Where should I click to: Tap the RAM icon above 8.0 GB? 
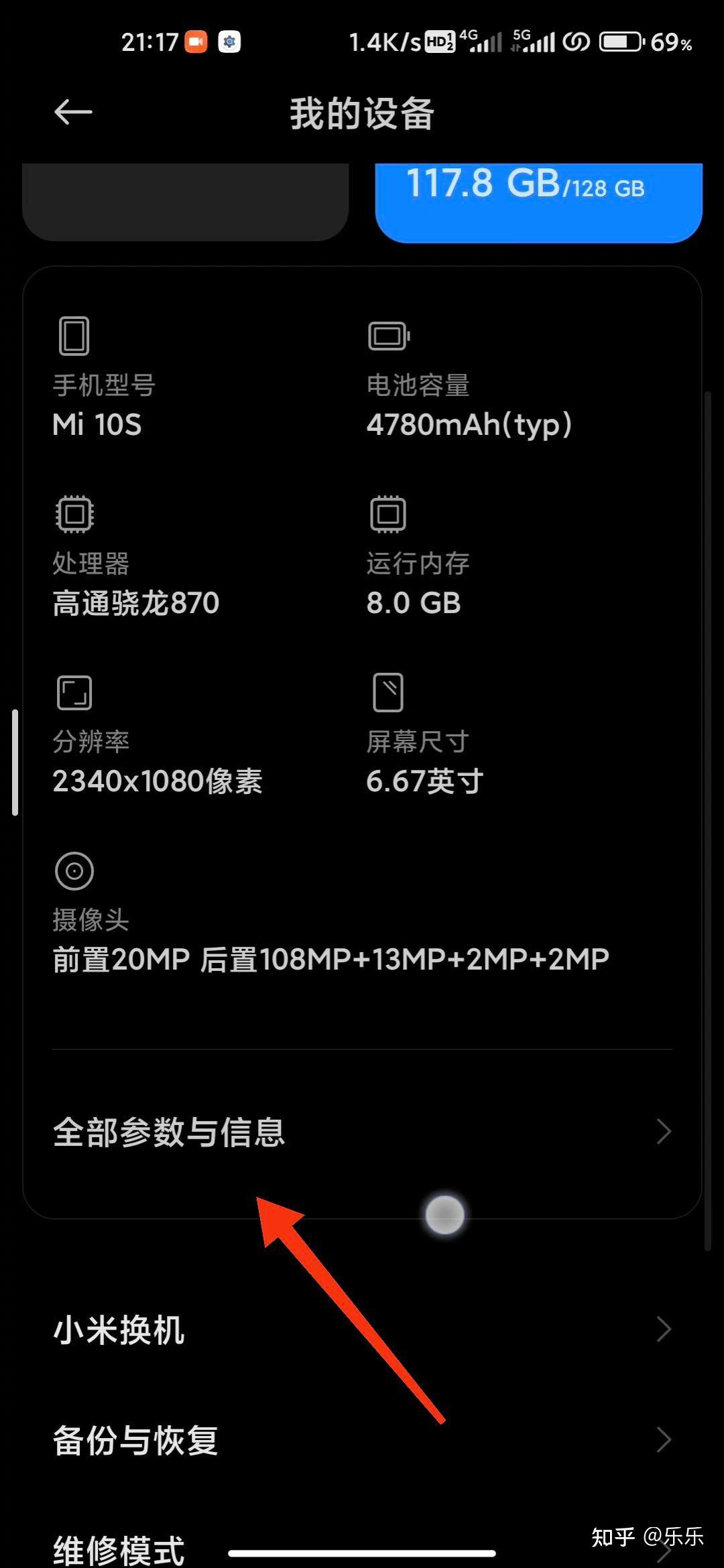pos(389,515)
